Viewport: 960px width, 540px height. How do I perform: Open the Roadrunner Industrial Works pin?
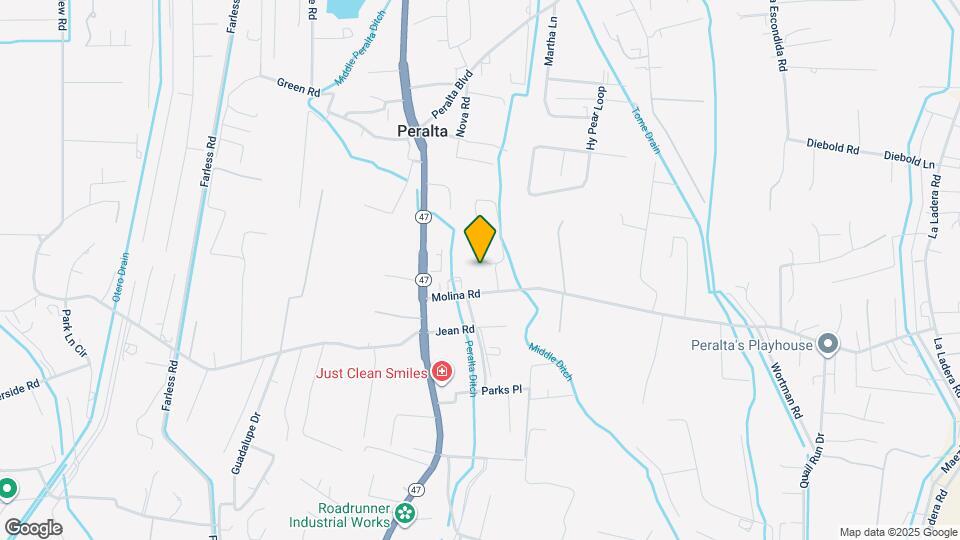pyautogui.click(x=404, y=514)
